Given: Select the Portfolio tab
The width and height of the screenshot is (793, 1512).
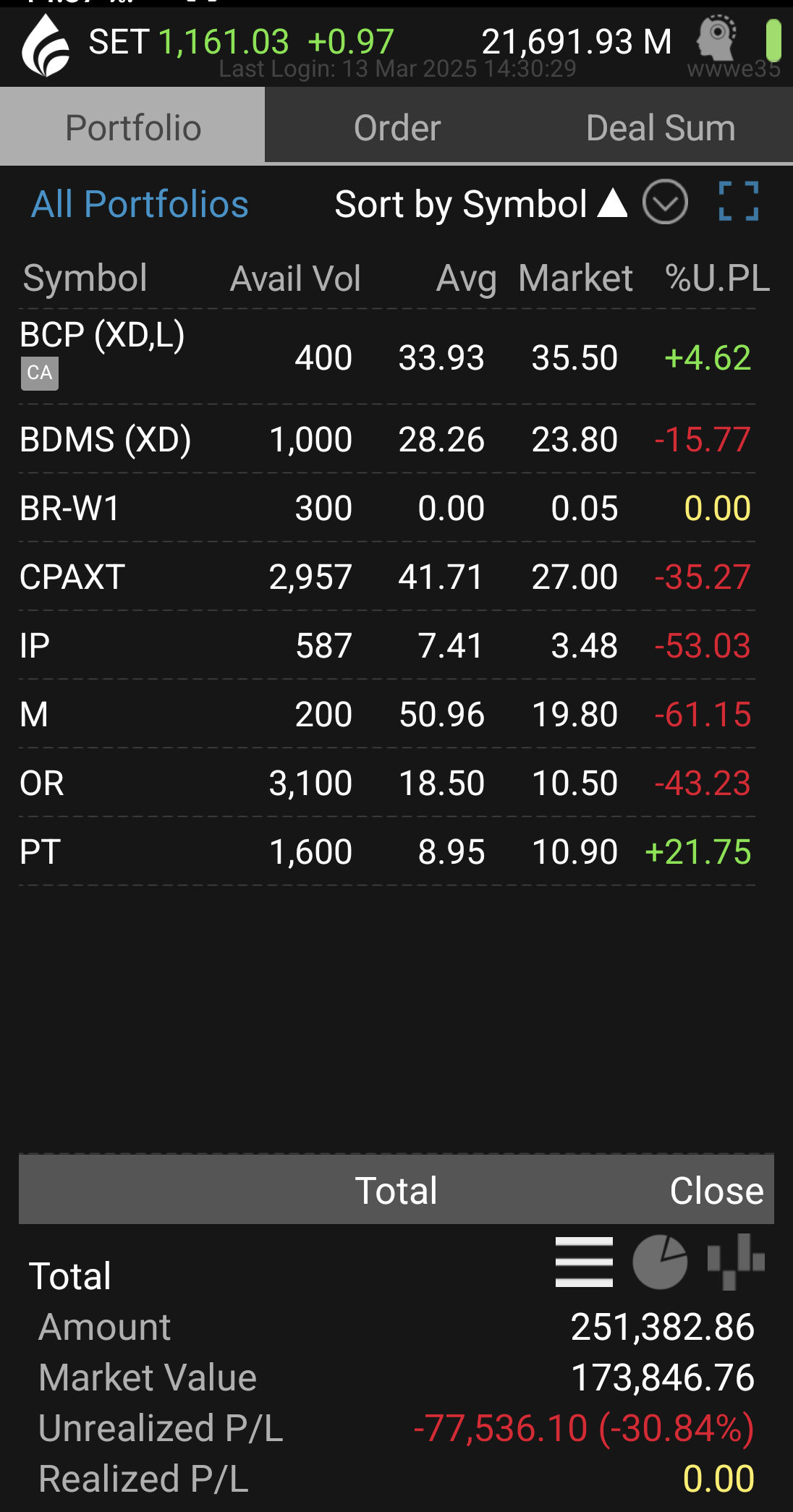Looking at the screenshot, I should [132, 127].
